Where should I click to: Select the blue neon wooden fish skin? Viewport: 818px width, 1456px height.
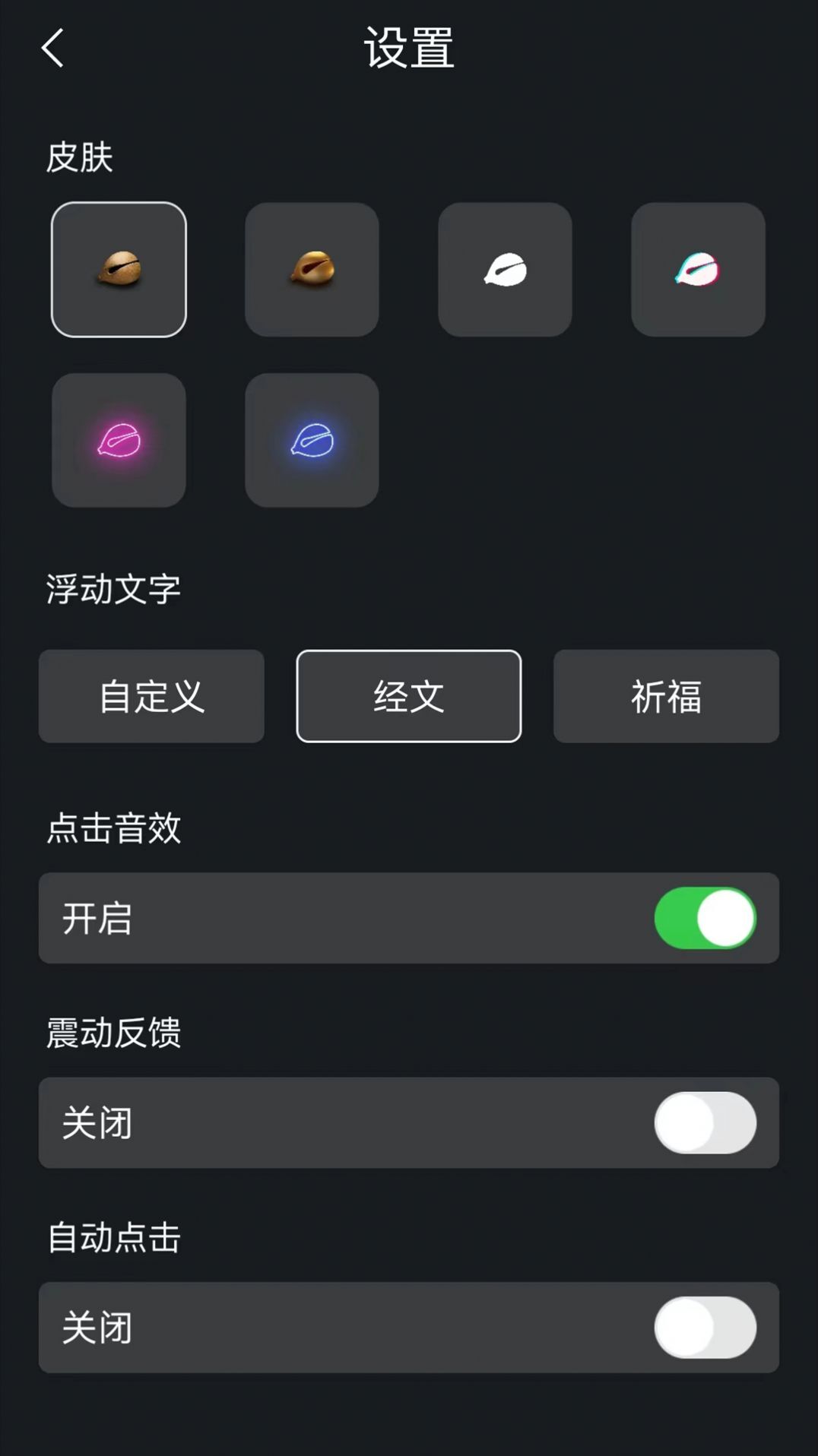tap(312, 441)
